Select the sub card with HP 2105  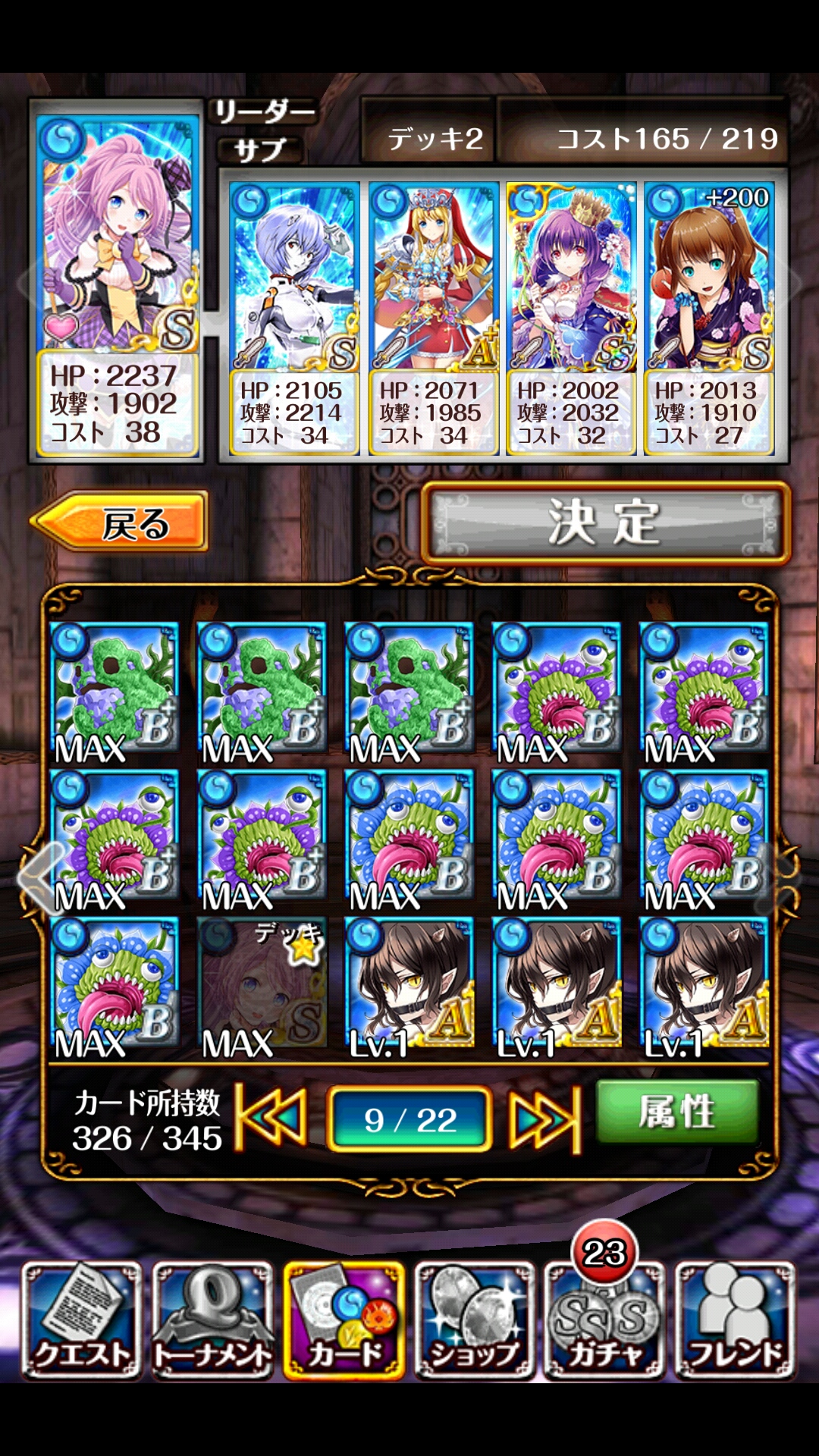tap(294, 318)
